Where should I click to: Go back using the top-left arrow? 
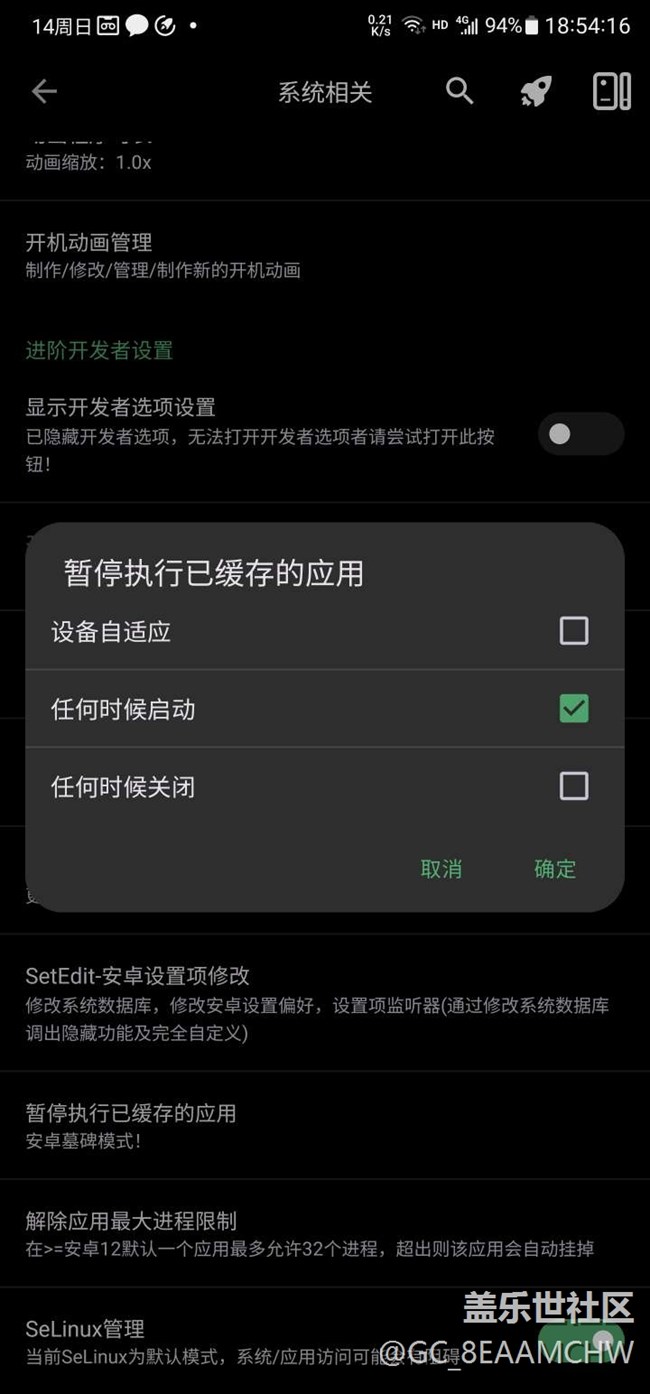tap(44, 92)
